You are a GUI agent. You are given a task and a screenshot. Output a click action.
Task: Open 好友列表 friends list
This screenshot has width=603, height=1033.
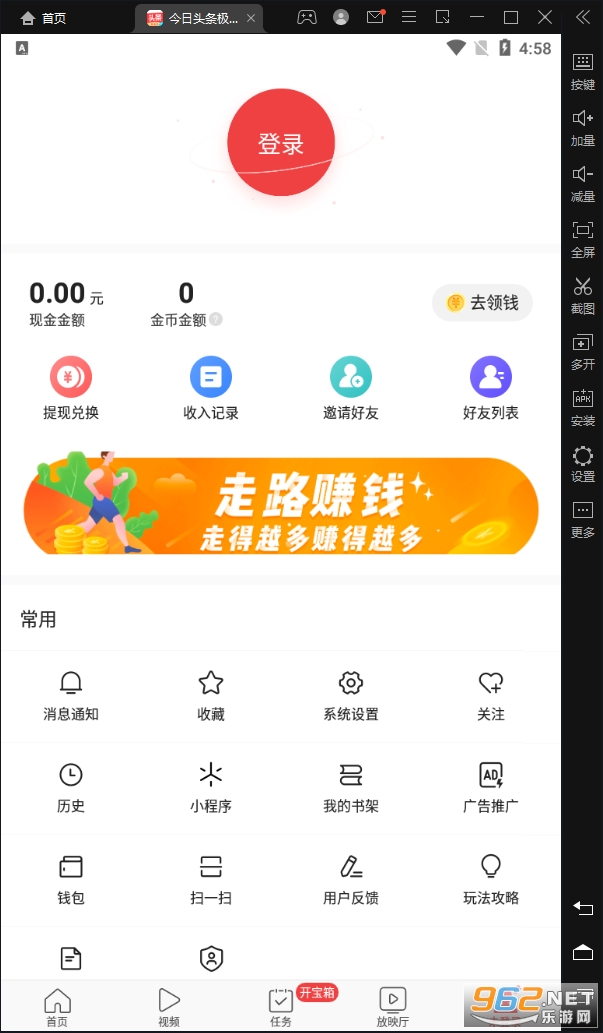[x=491, y=388]
